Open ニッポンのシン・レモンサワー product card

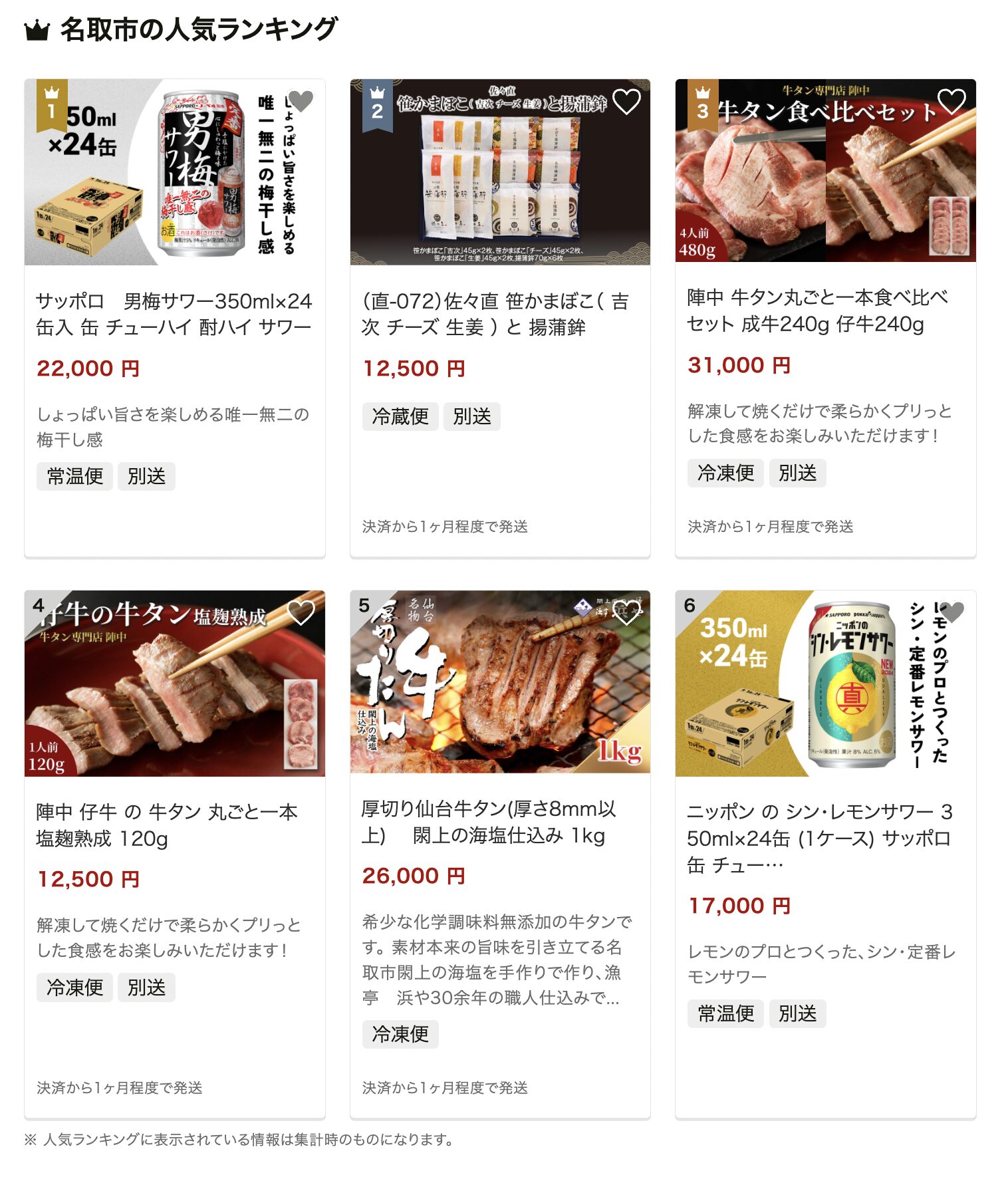(x=824, y=838)
